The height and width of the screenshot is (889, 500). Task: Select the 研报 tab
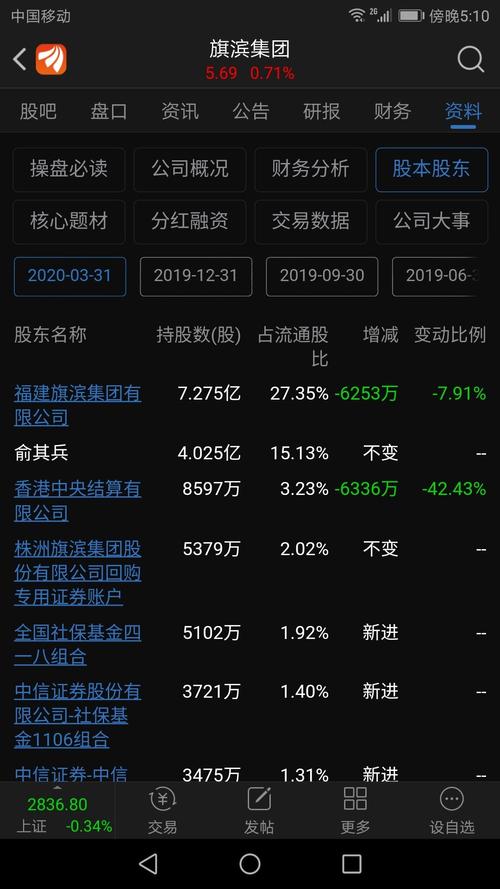321,111
